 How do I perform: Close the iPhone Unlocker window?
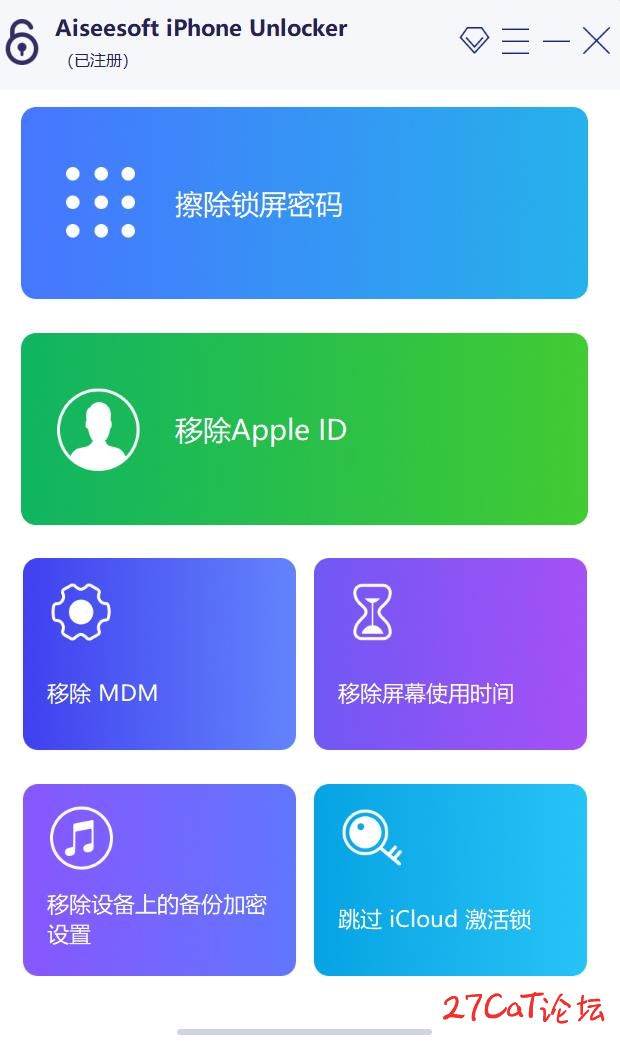tap(596, 41)
